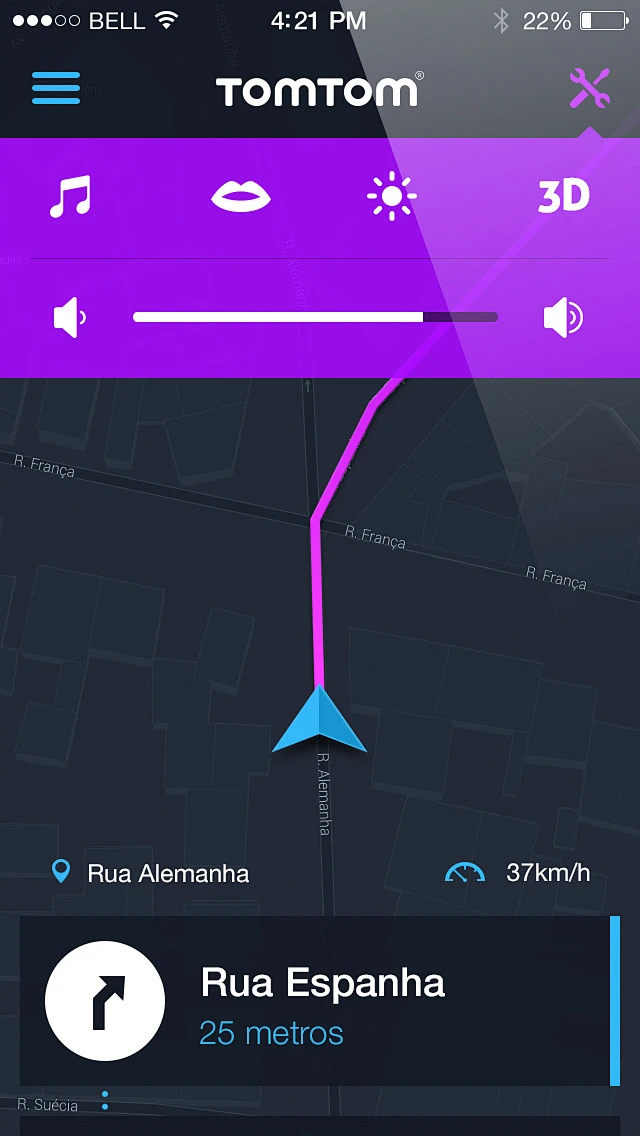Image resolution: width=640 pixels, height=1136 pixels.
Task: Open the hamburger menu
Action: [x=55, y=89]
